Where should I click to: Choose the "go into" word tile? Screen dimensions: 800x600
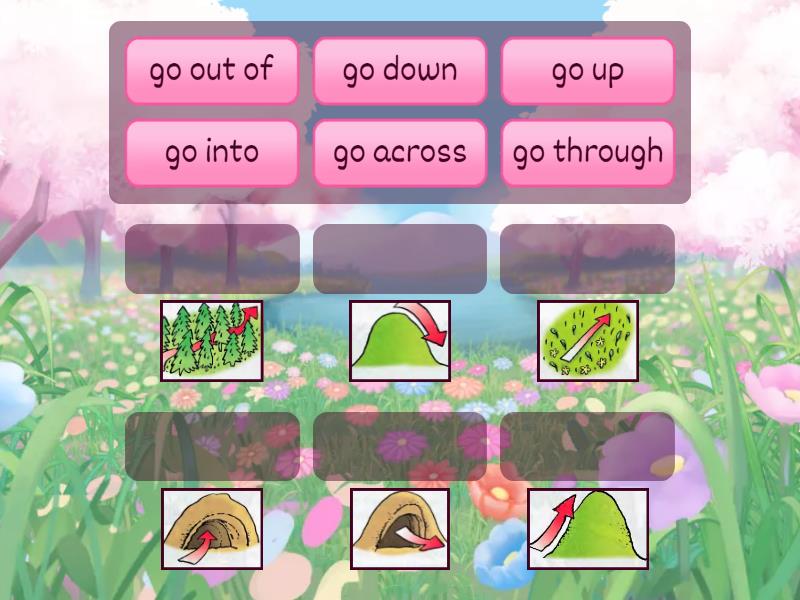point(212,153)
